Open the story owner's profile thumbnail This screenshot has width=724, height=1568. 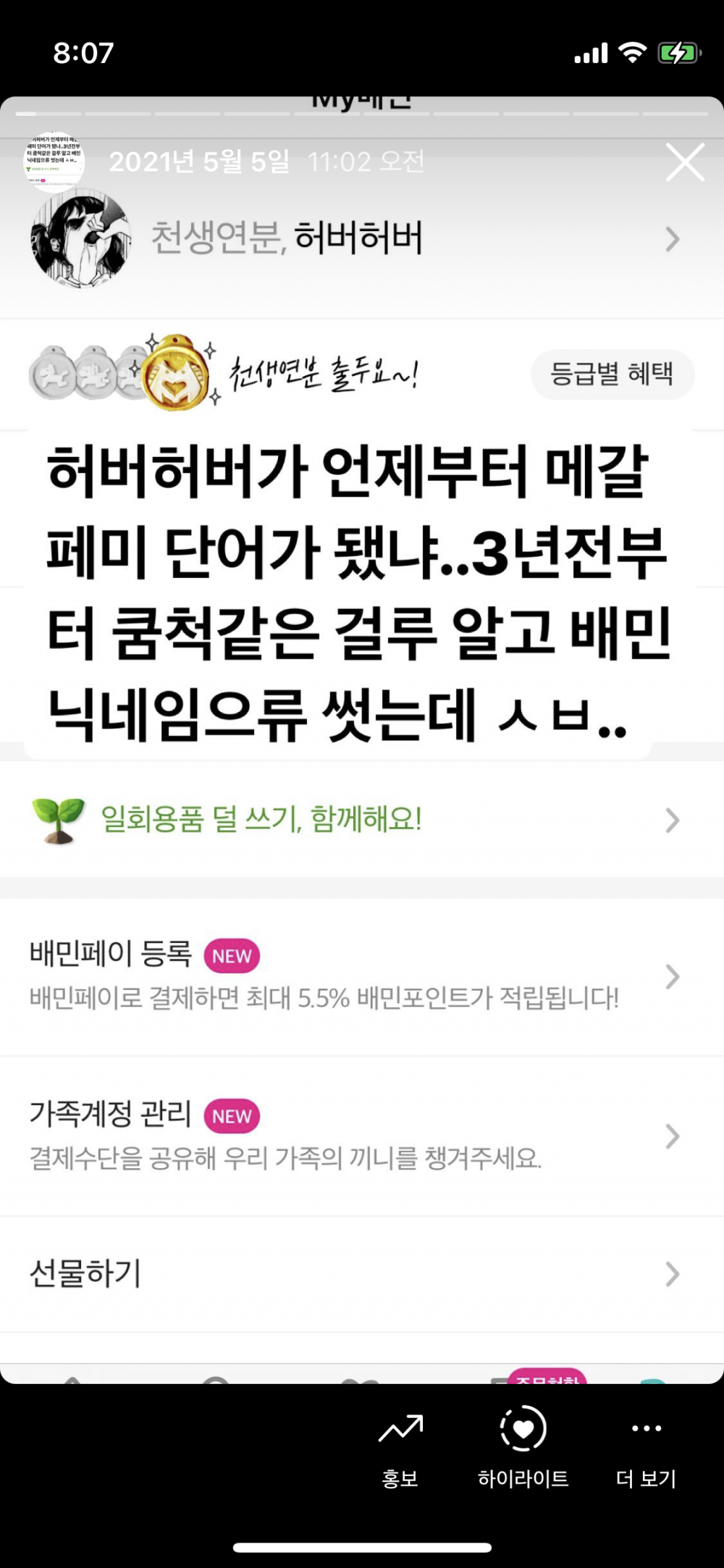pos(54,162)
